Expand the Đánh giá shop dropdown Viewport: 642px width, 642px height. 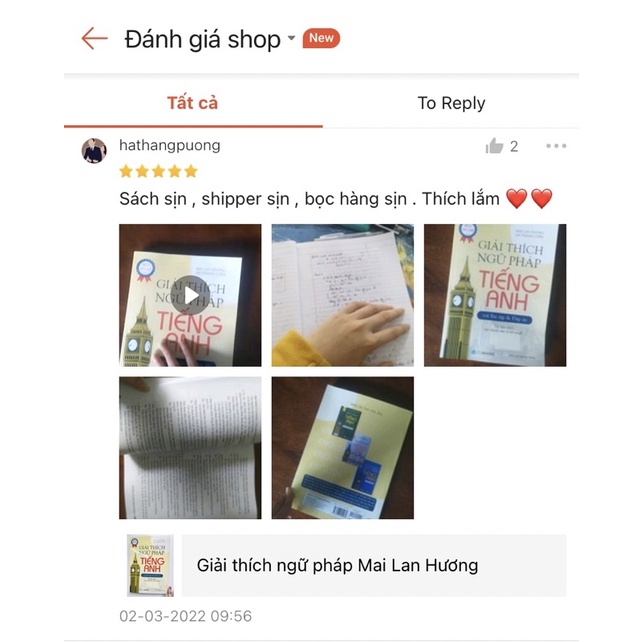point(291,39)
